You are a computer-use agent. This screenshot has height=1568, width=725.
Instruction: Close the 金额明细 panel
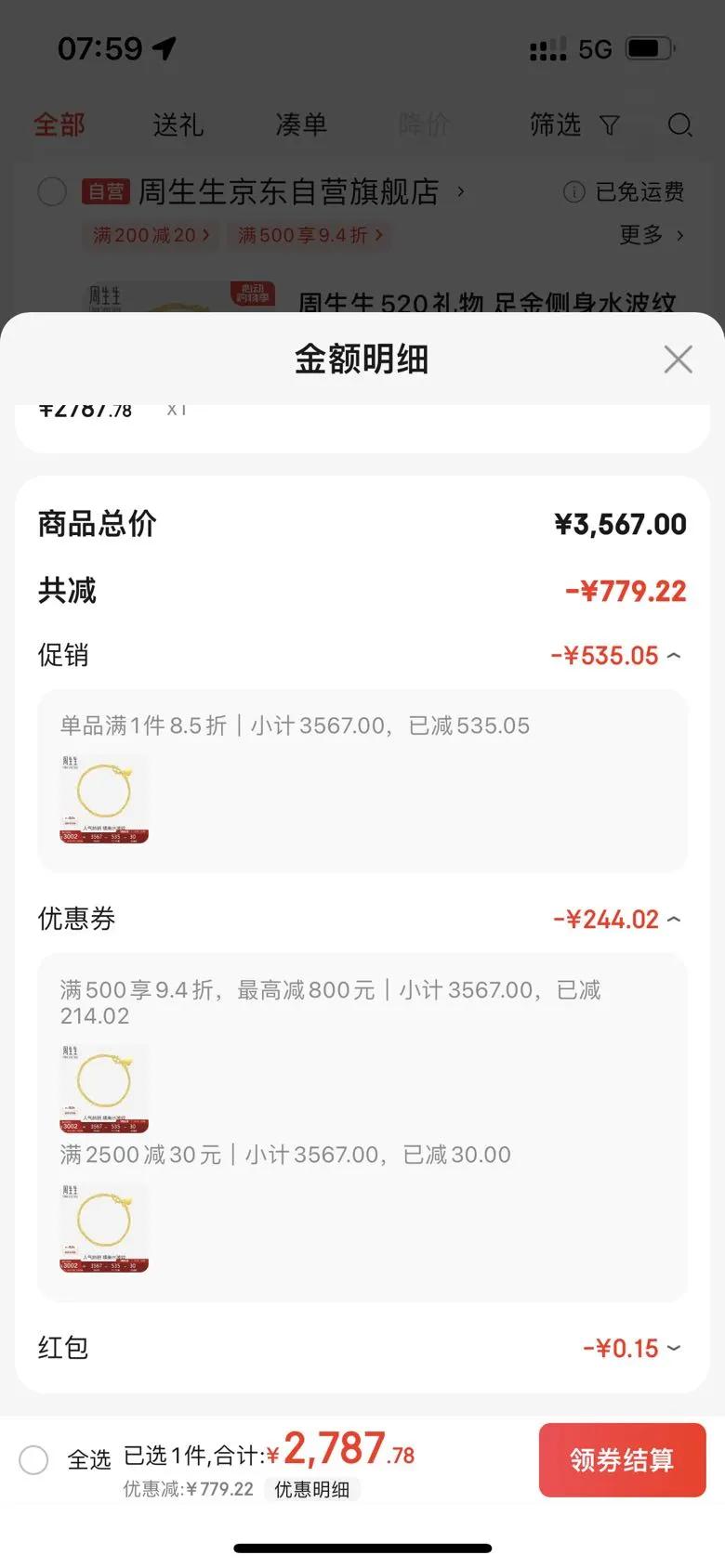(678, 359)
